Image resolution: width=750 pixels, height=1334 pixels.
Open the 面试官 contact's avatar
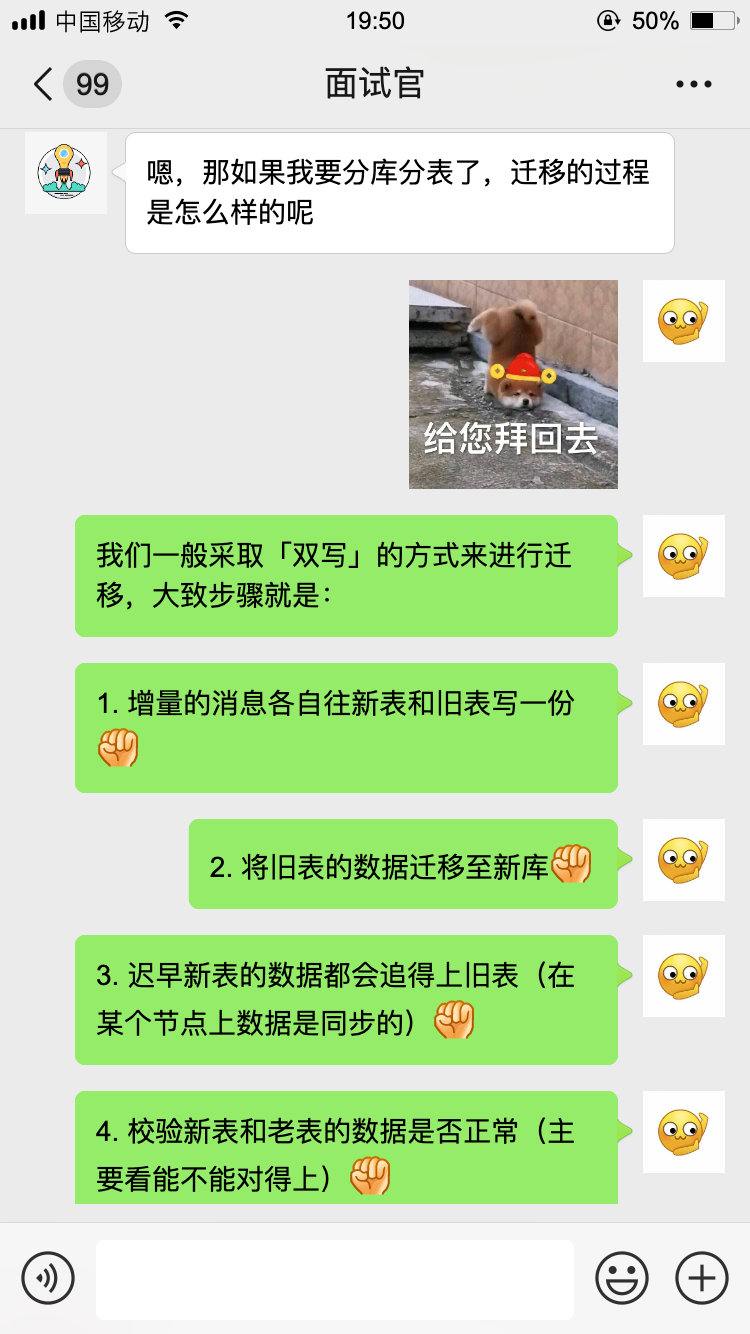pyautogui.click(x=65, y=172)
